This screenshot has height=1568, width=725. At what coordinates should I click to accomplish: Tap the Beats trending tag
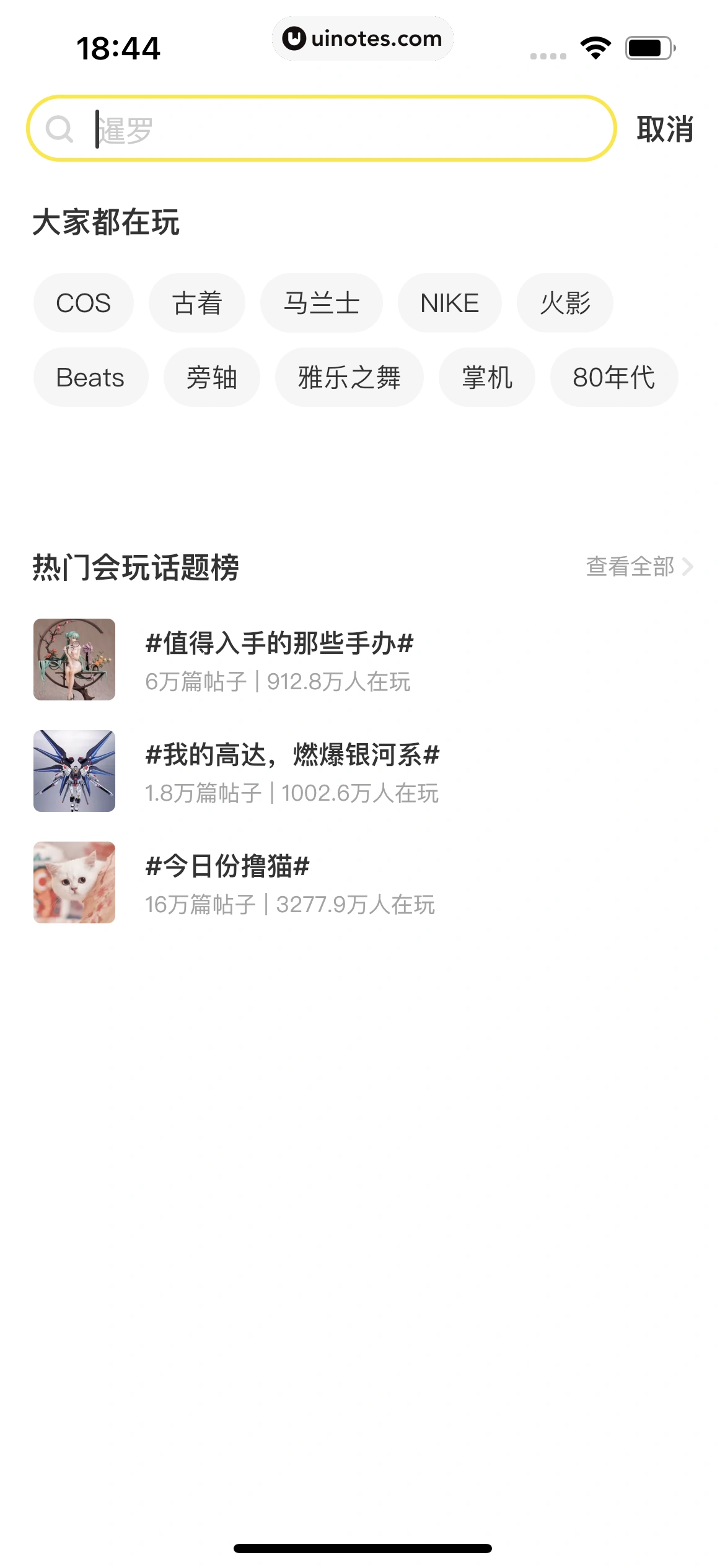point(90,378)
